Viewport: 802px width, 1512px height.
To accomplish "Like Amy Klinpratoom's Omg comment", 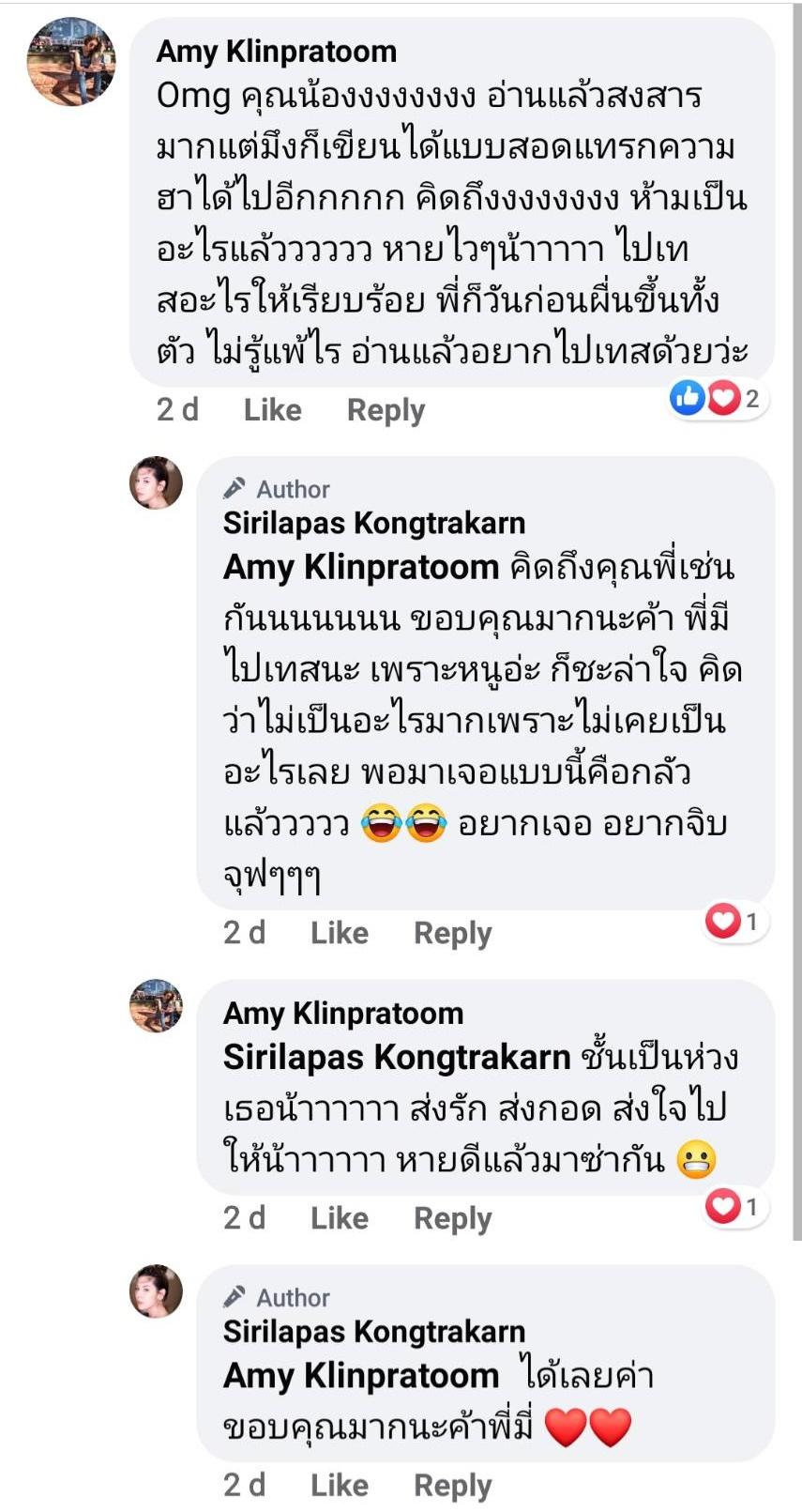I will click(272, 410).
